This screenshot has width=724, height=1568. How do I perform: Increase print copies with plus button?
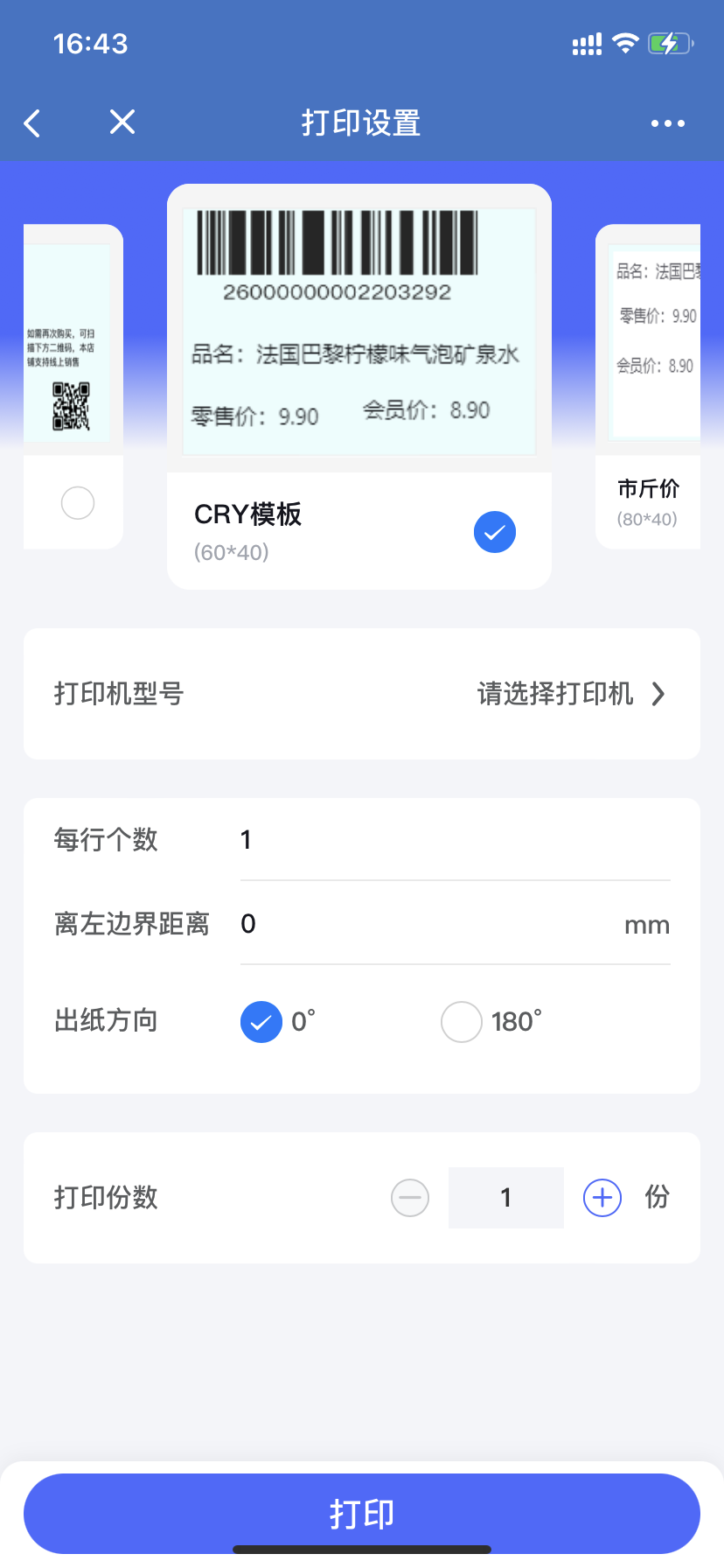602,1198
